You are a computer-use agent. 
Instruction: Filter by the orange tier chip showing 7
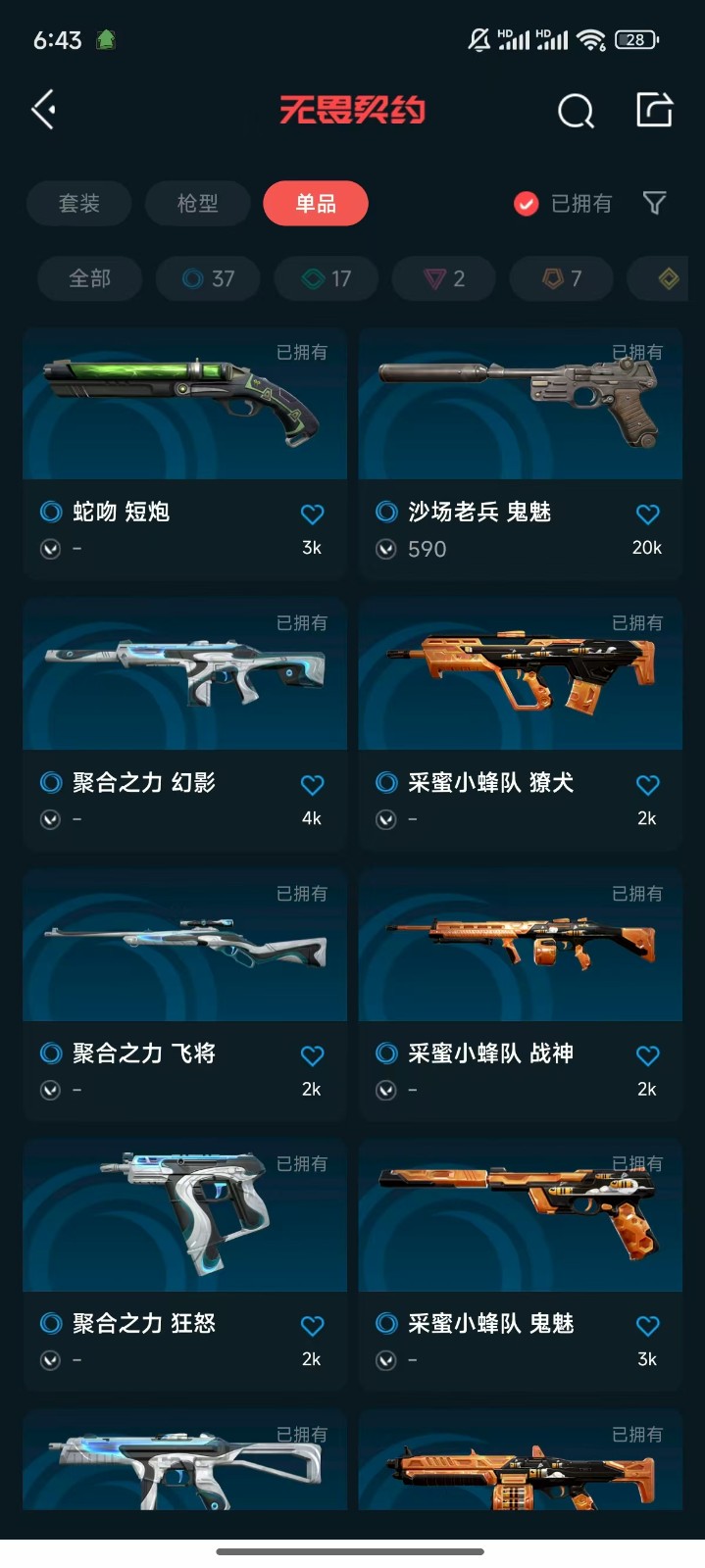coord(562,279)
